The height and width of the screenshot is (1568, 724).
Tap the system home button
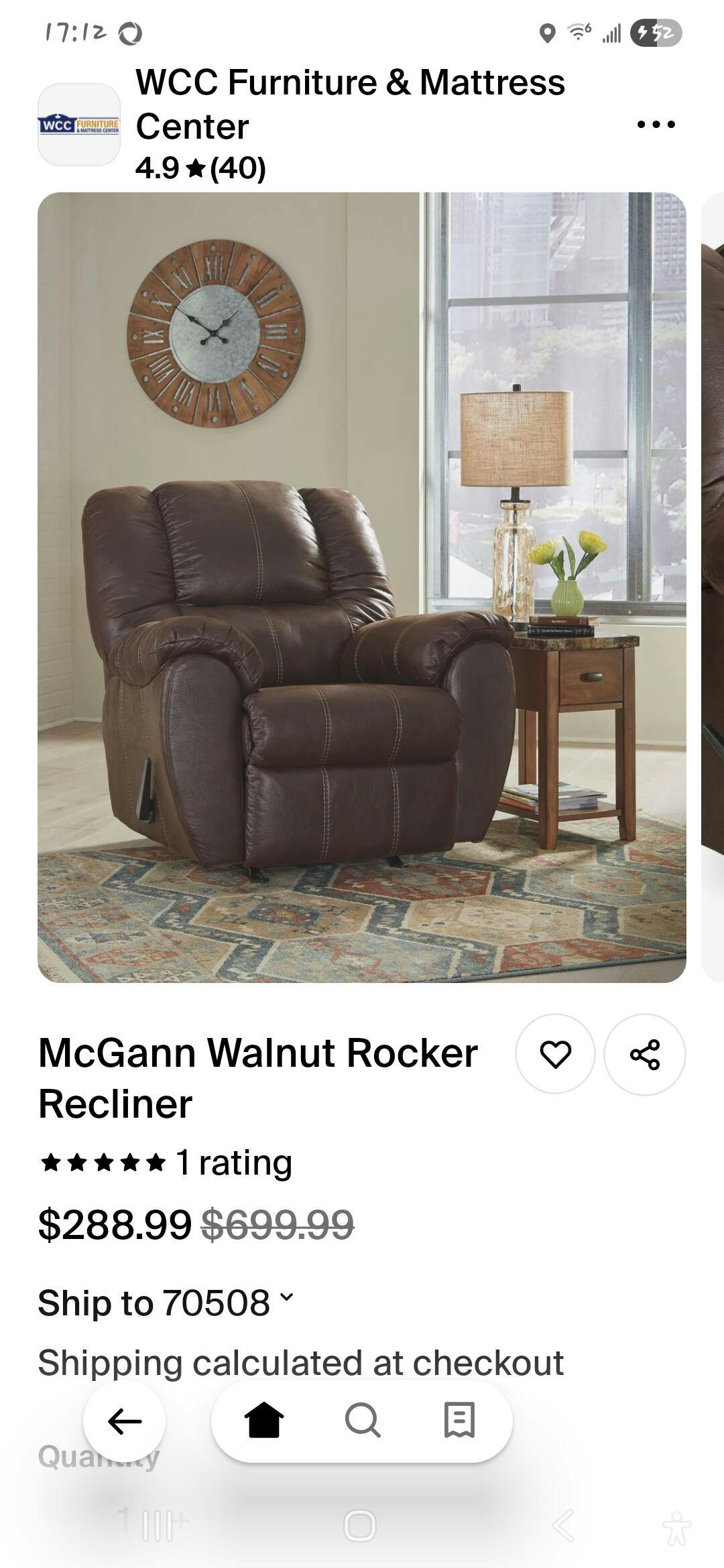pos(360,1526)
